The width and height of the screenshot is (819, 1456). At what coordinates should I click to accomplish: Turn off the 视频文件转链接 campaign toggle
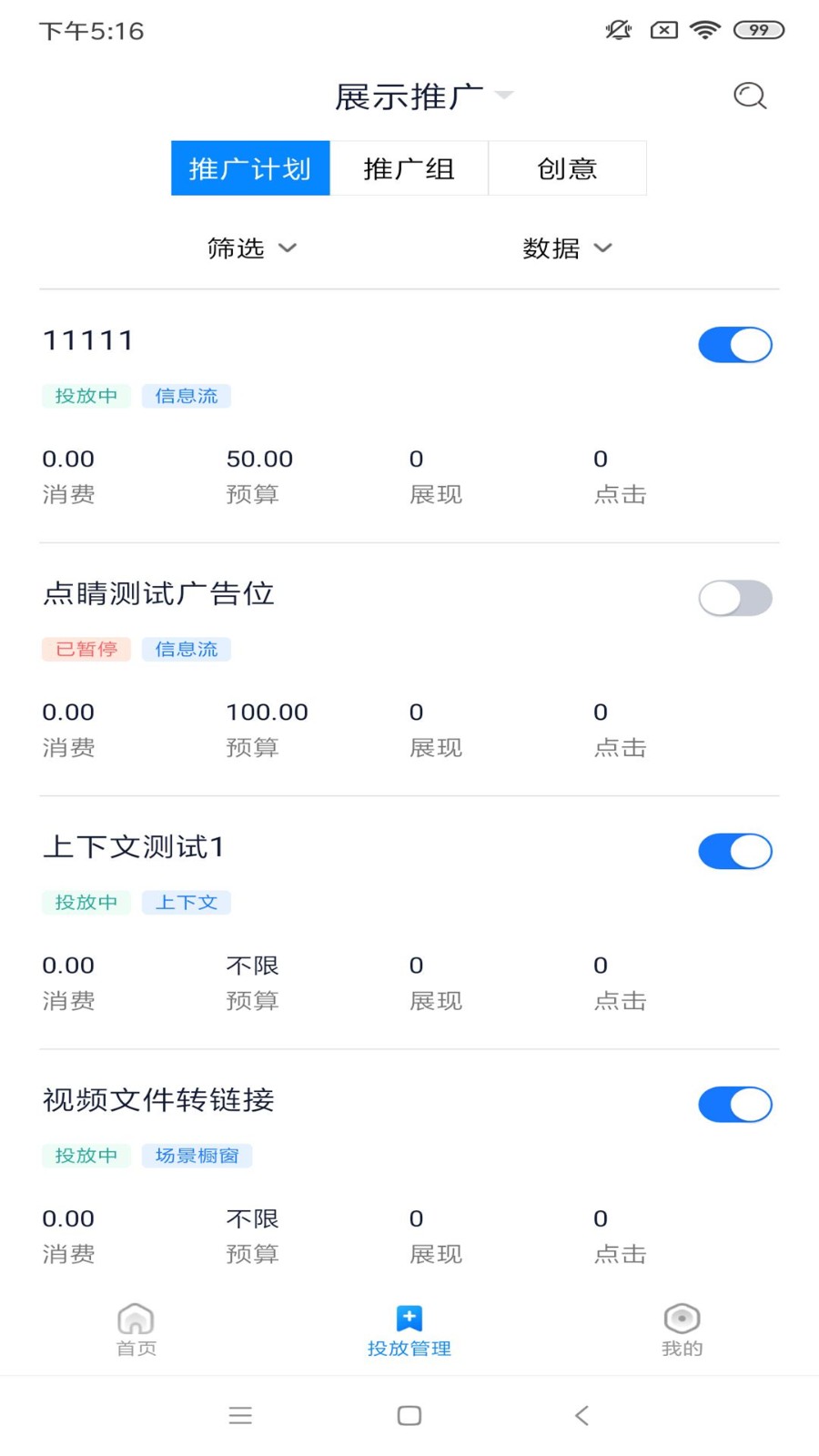click(734, 1104)
